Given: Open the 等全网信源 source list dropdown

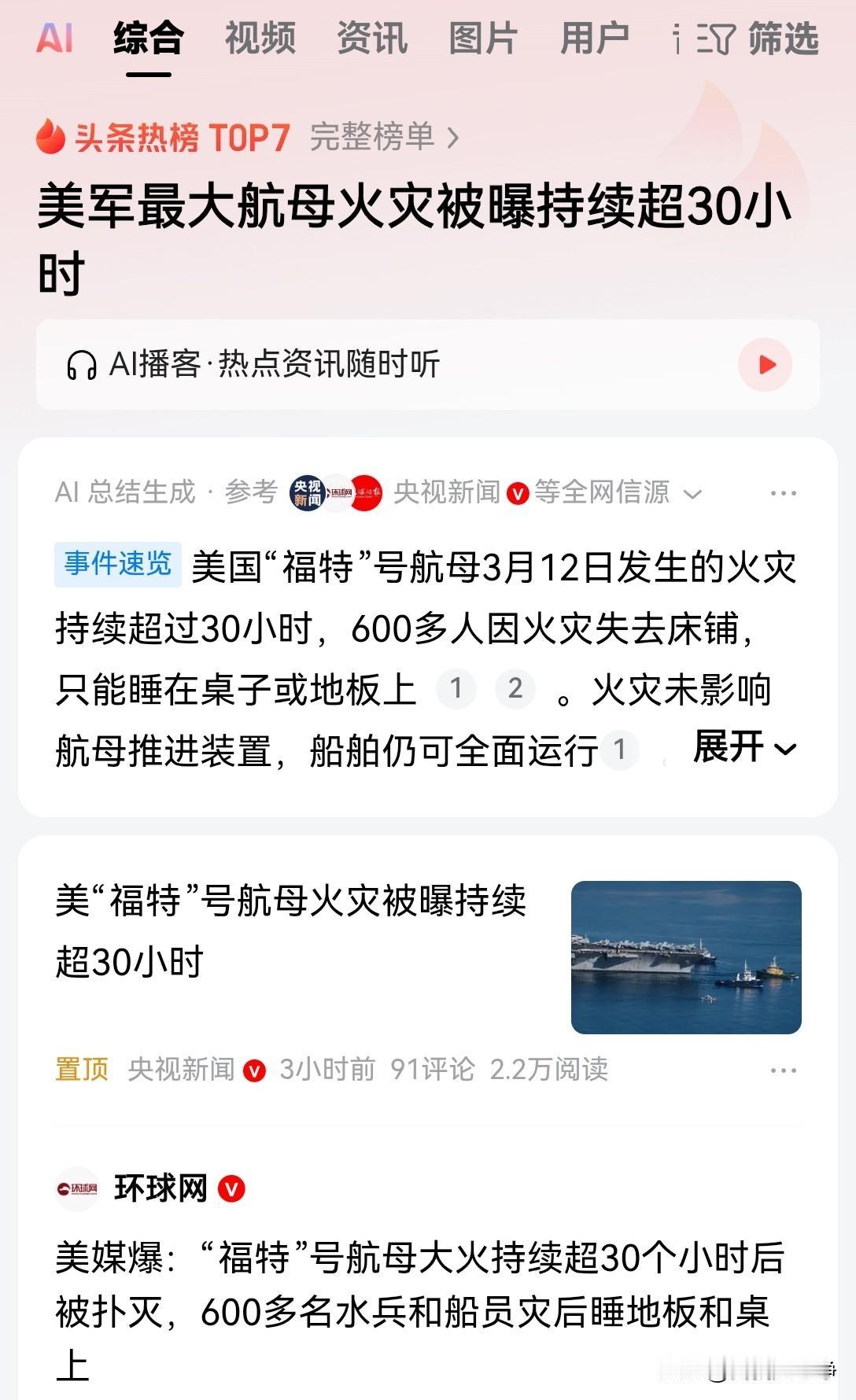Looking at the screenshot, I should (692, 495).
